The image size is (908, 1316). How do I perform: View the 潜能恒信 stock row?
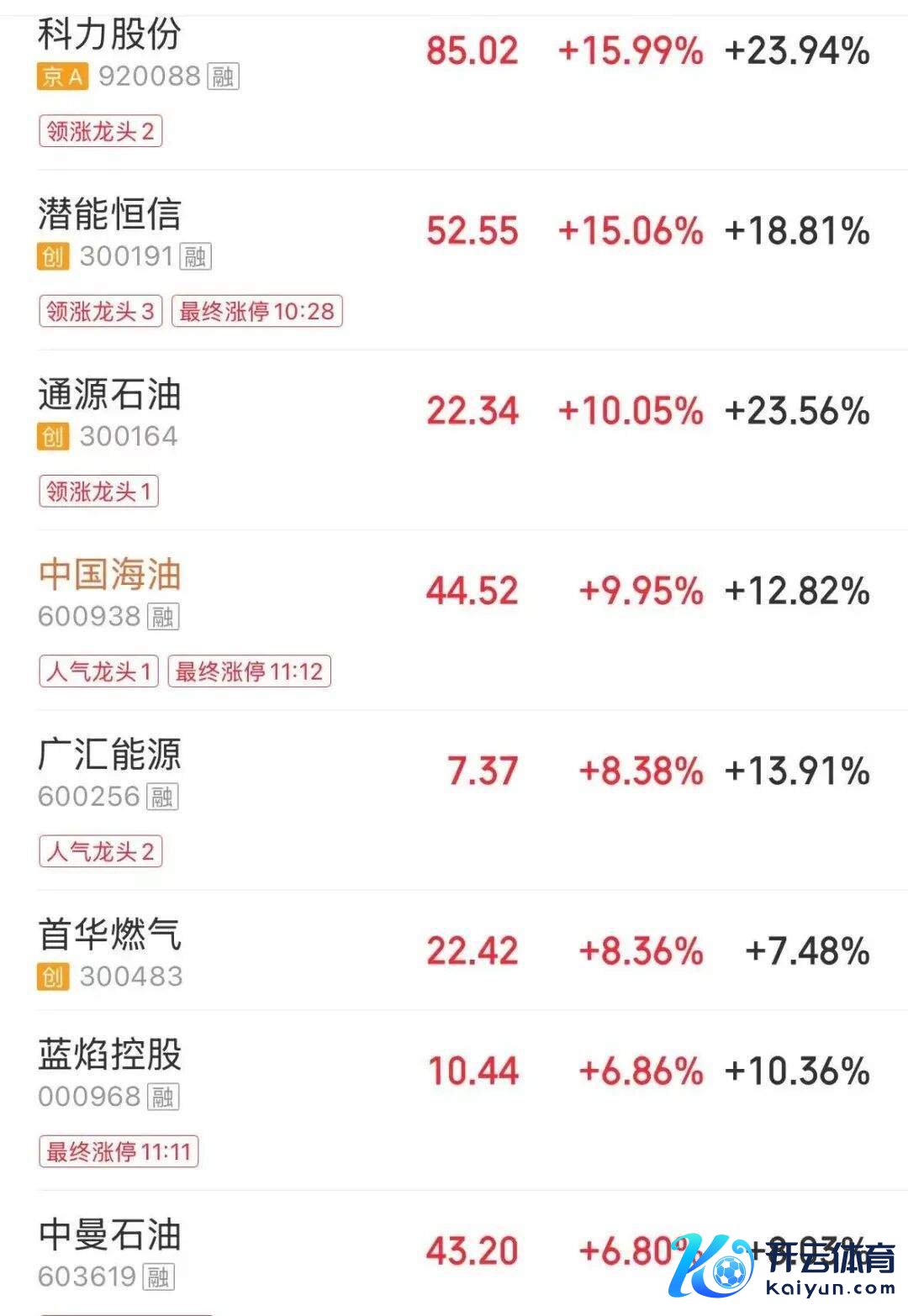[109, 214]
